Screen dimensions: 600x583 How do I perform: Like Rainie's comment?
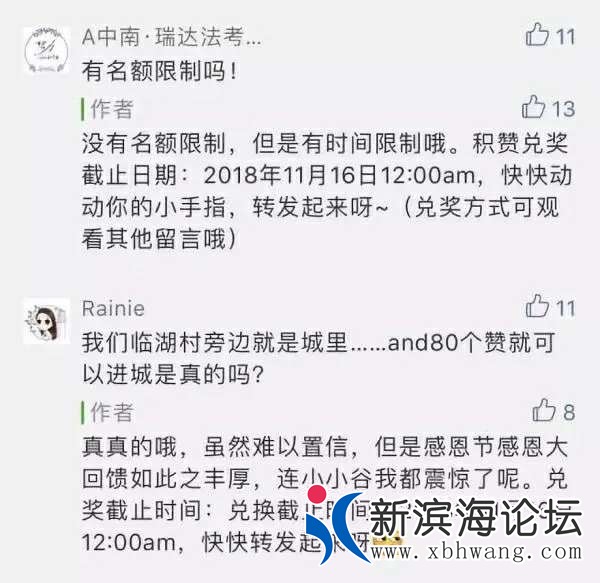(x=538, y=307)
